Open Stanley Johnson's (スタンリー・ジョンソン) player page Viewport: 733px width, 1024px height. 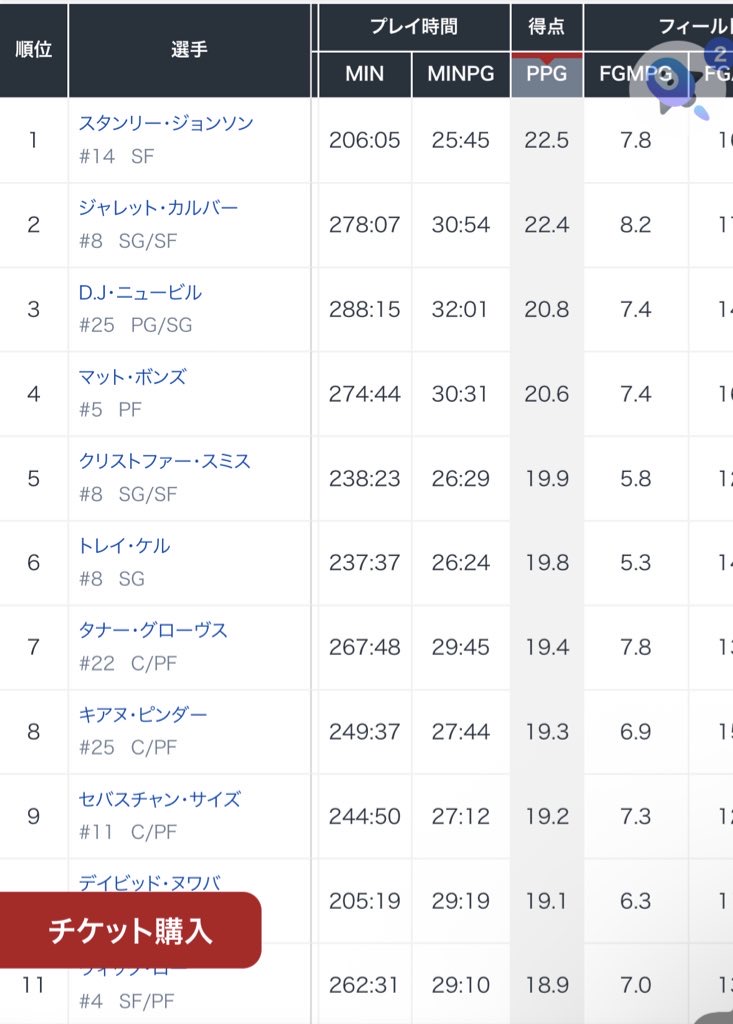coord(166,123)
